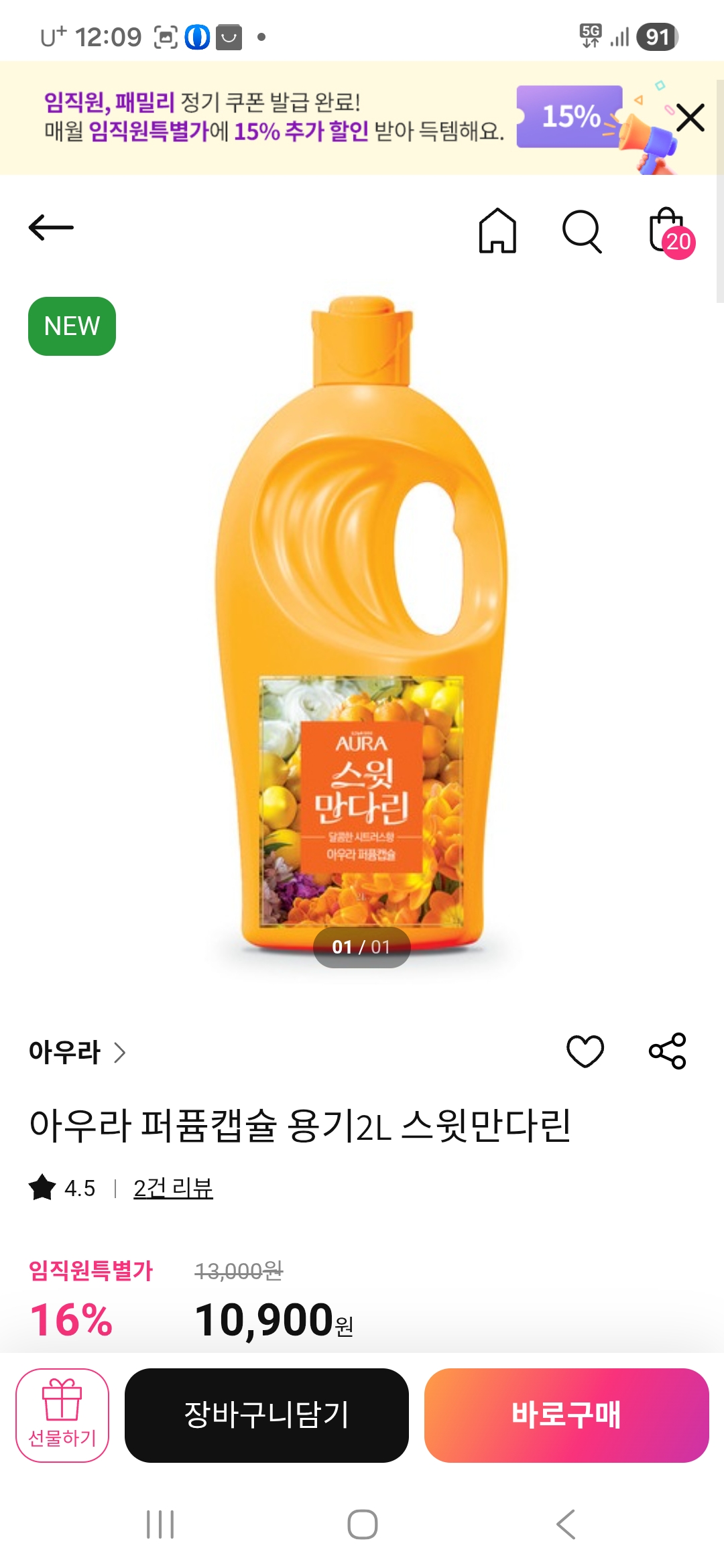
Task: Buy now with 바로구매
Action: [x=566, y=1415]
